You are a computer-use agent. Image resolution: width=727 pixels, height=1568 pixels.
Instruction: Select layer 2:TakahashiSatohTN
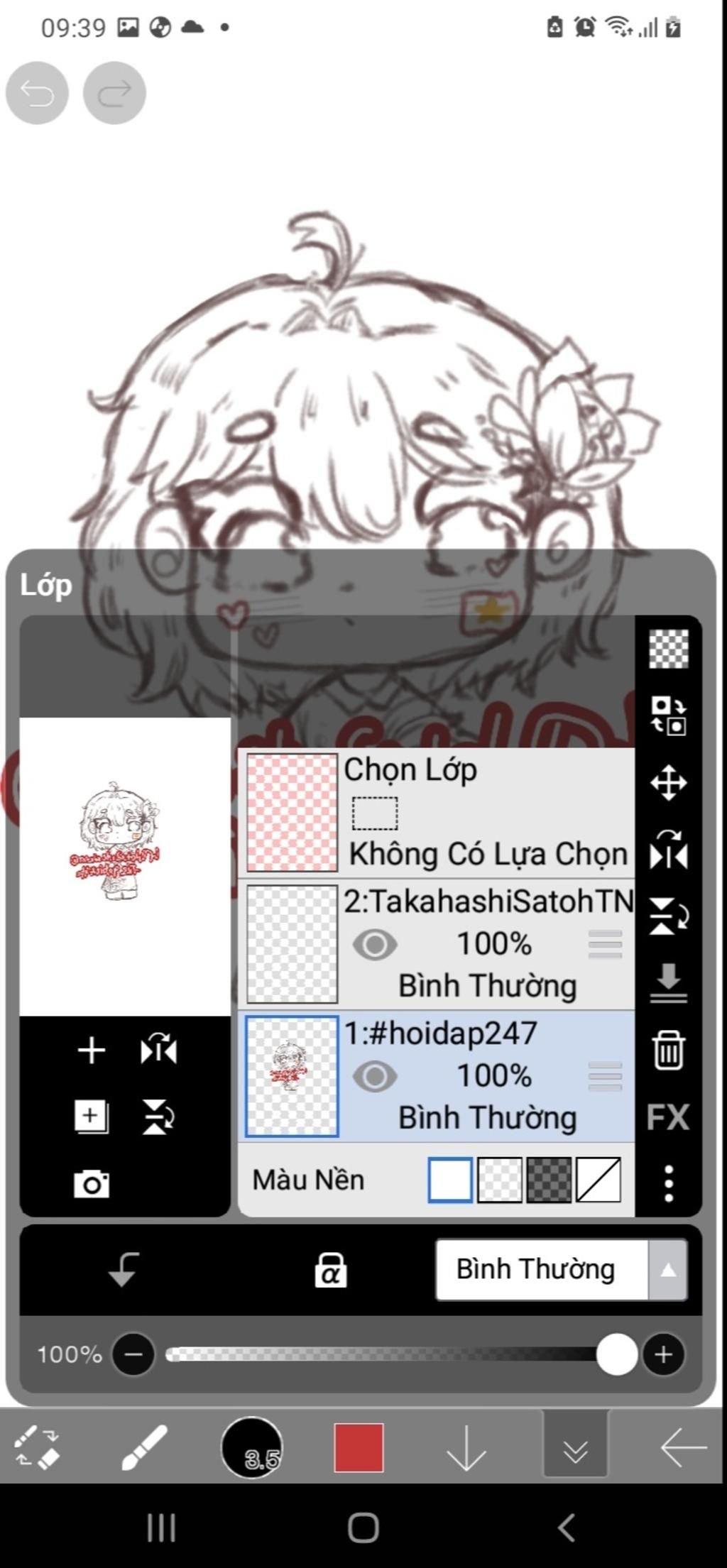(487, 901)
